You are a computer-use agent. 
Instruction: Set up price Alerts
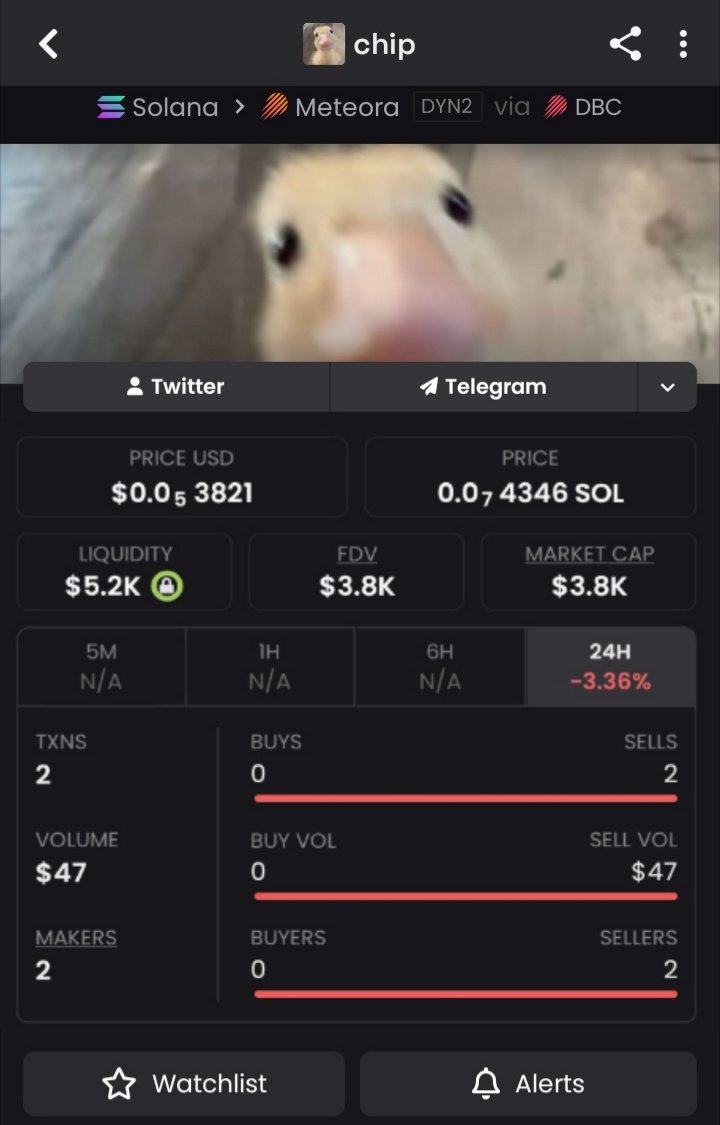click(528, 1083)
